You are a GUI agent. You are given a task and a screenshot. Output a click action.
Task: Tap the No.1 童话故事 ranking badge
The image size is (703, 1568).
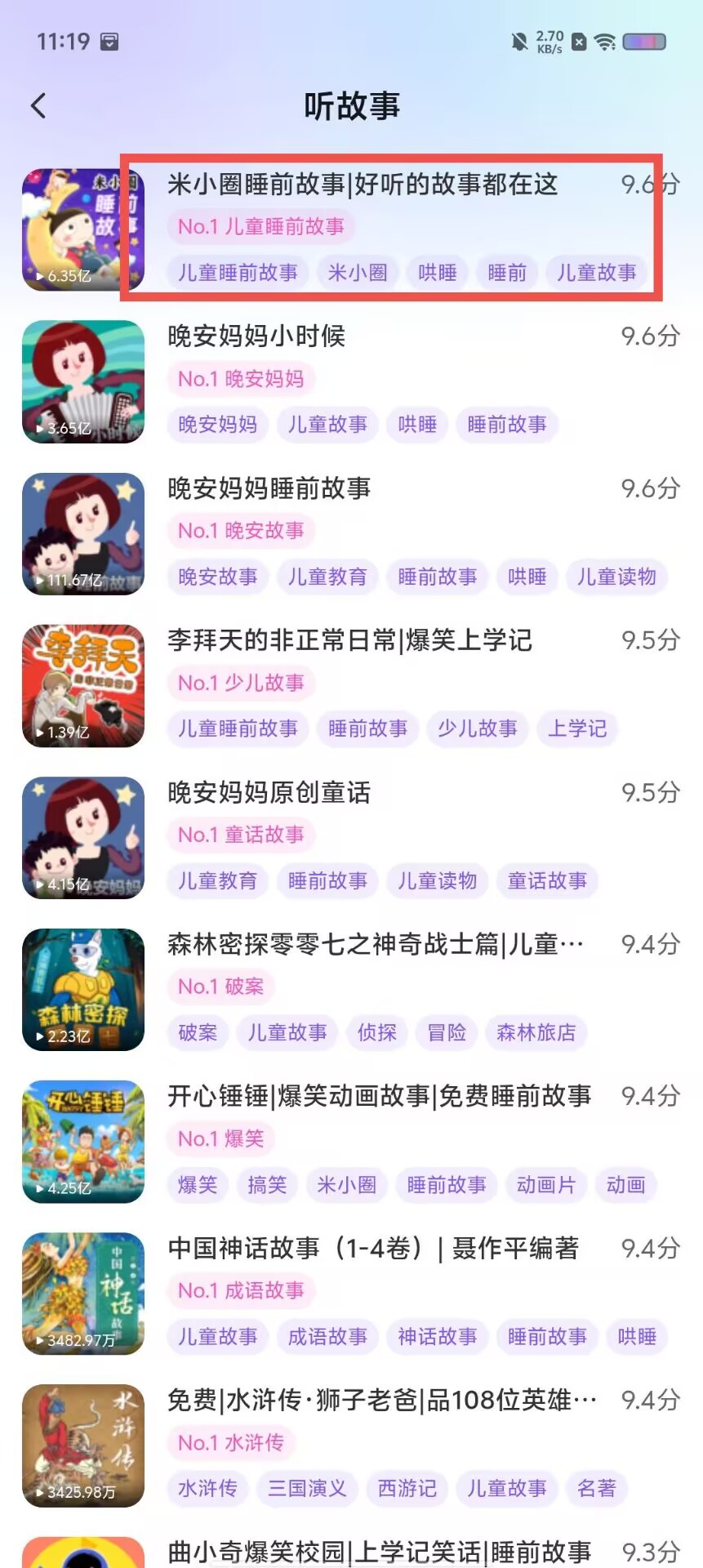[x=241, y=835]
